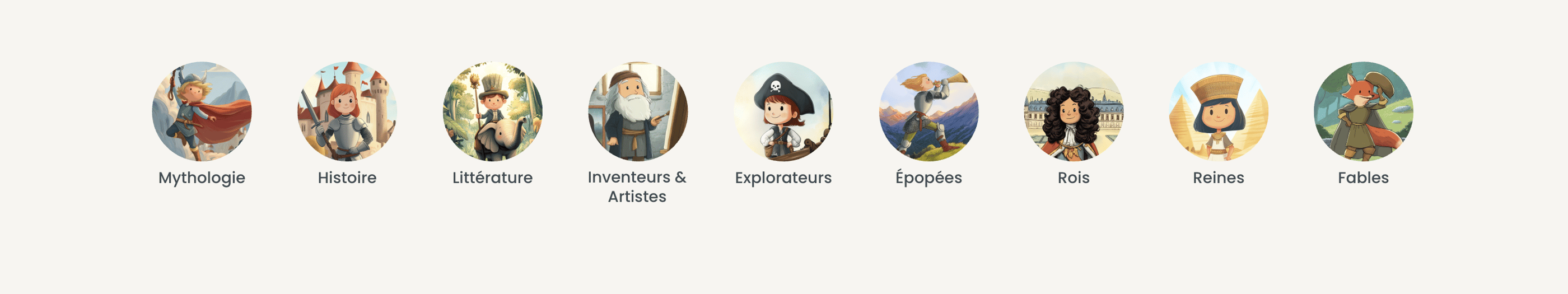
Task: Tap the Explorateurs pirate tile
Action: [783, 111]
